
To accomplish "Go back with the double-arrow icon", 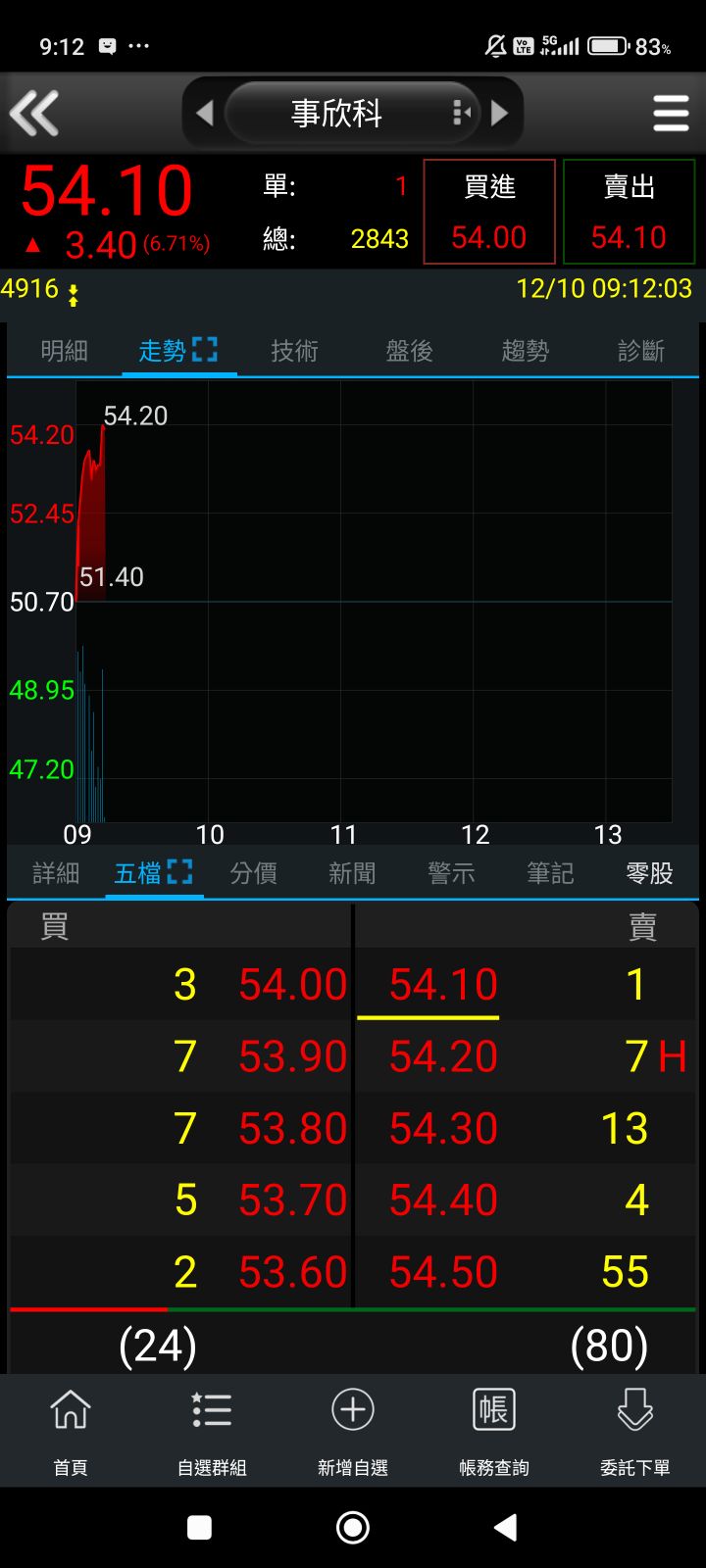I will pos(35,113).
